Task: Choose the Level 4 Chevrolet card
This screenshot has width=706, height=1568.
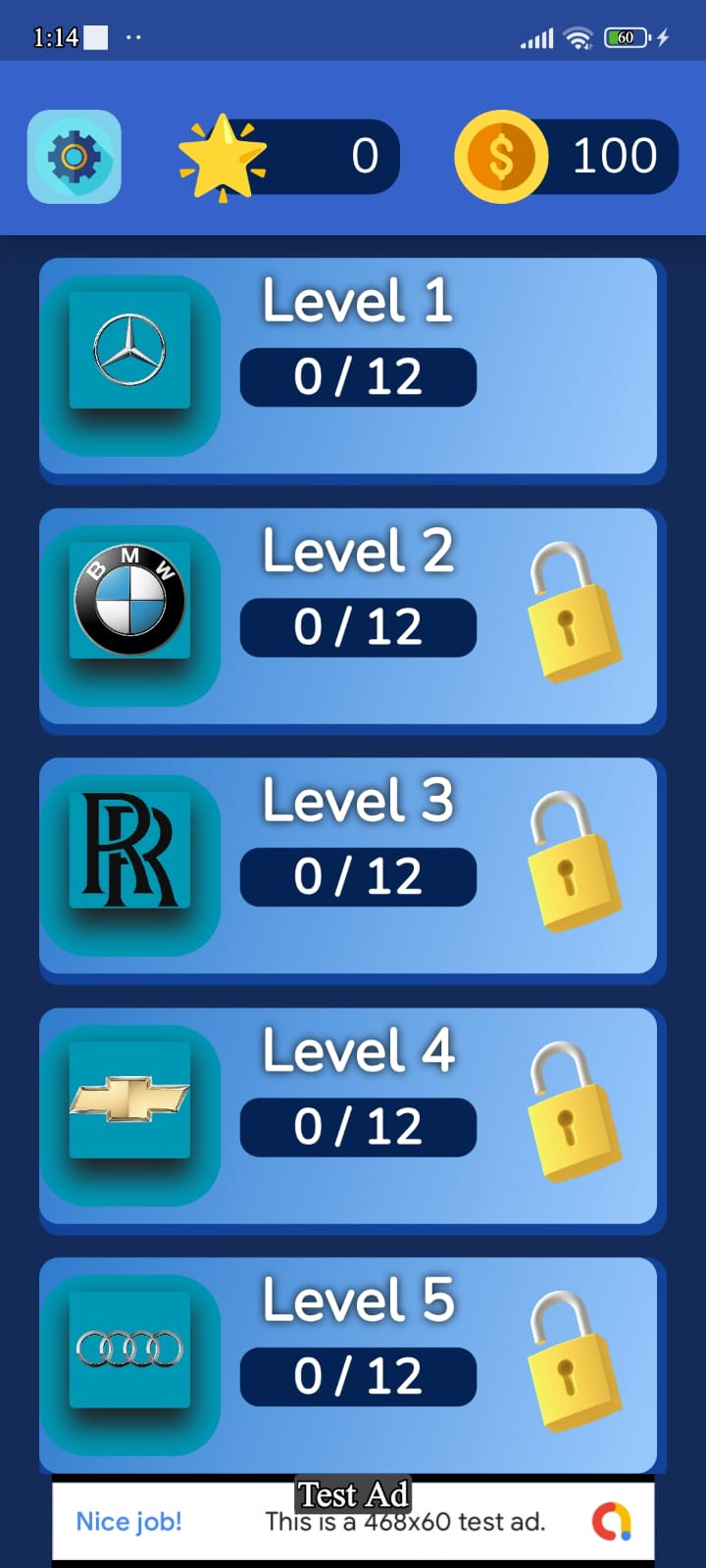Action: pos(352,1120)
